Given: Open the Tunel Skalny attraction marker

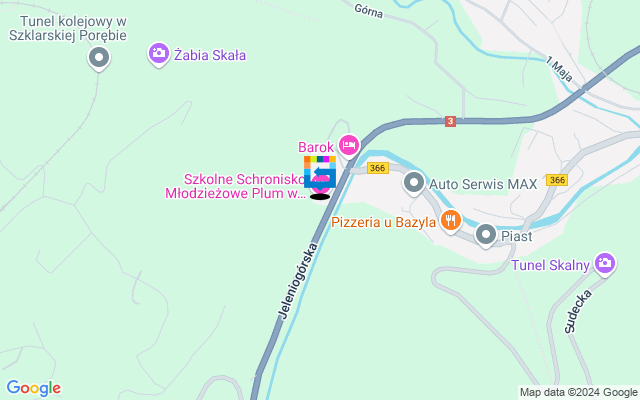Looking at the screenshot, I should point(604,264).
